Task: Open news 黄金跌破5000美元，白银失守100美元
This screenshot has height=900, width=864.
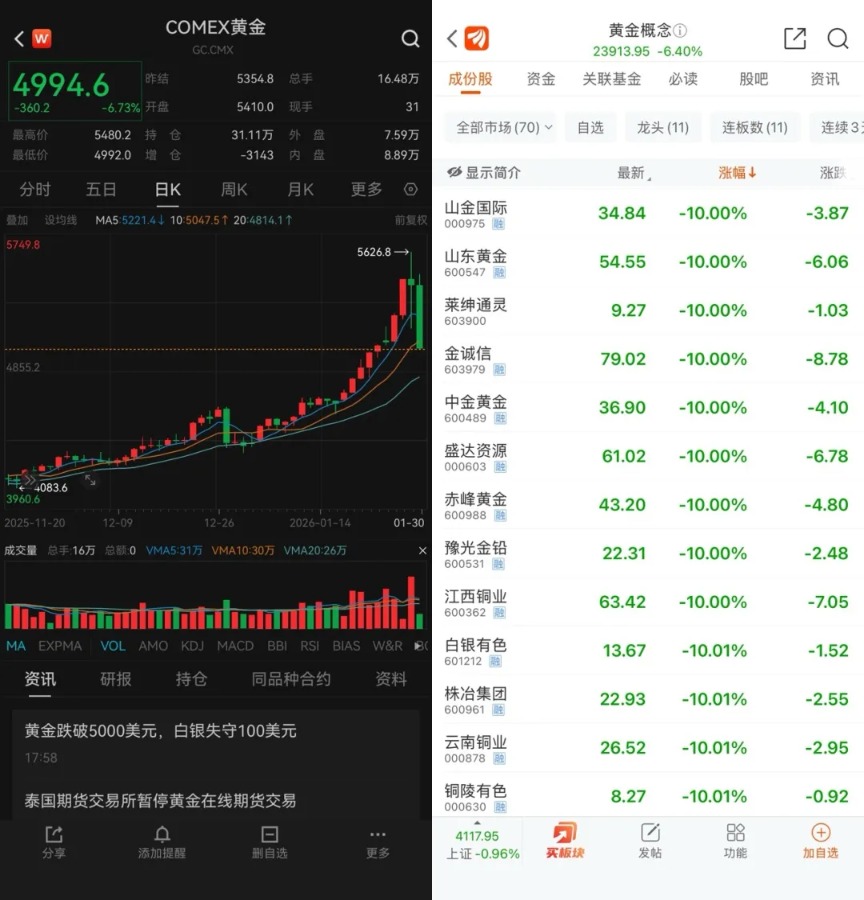Action: [161, 731]
